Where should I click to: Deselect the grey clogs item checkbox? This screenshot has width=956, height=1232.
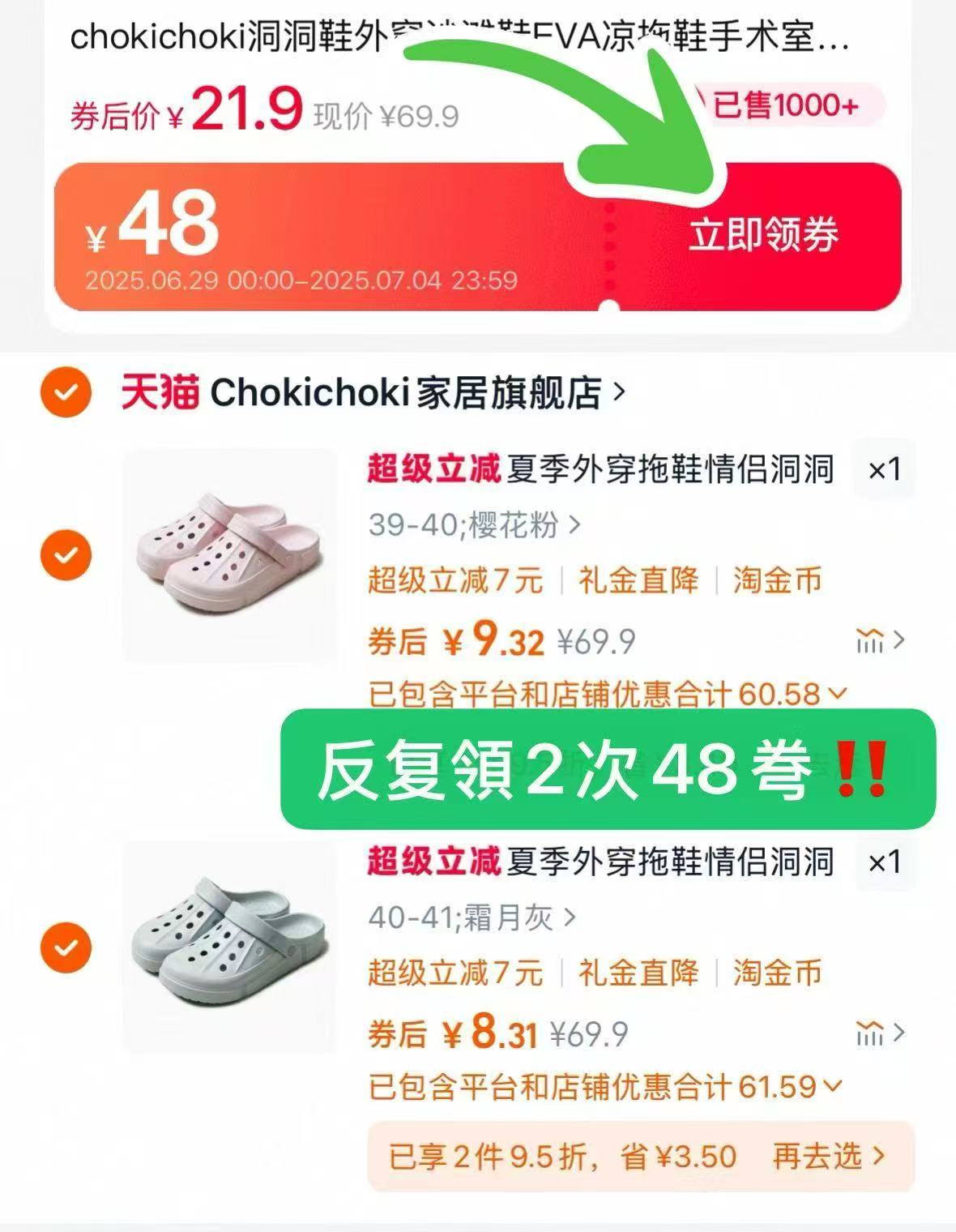tap(65, 946)
